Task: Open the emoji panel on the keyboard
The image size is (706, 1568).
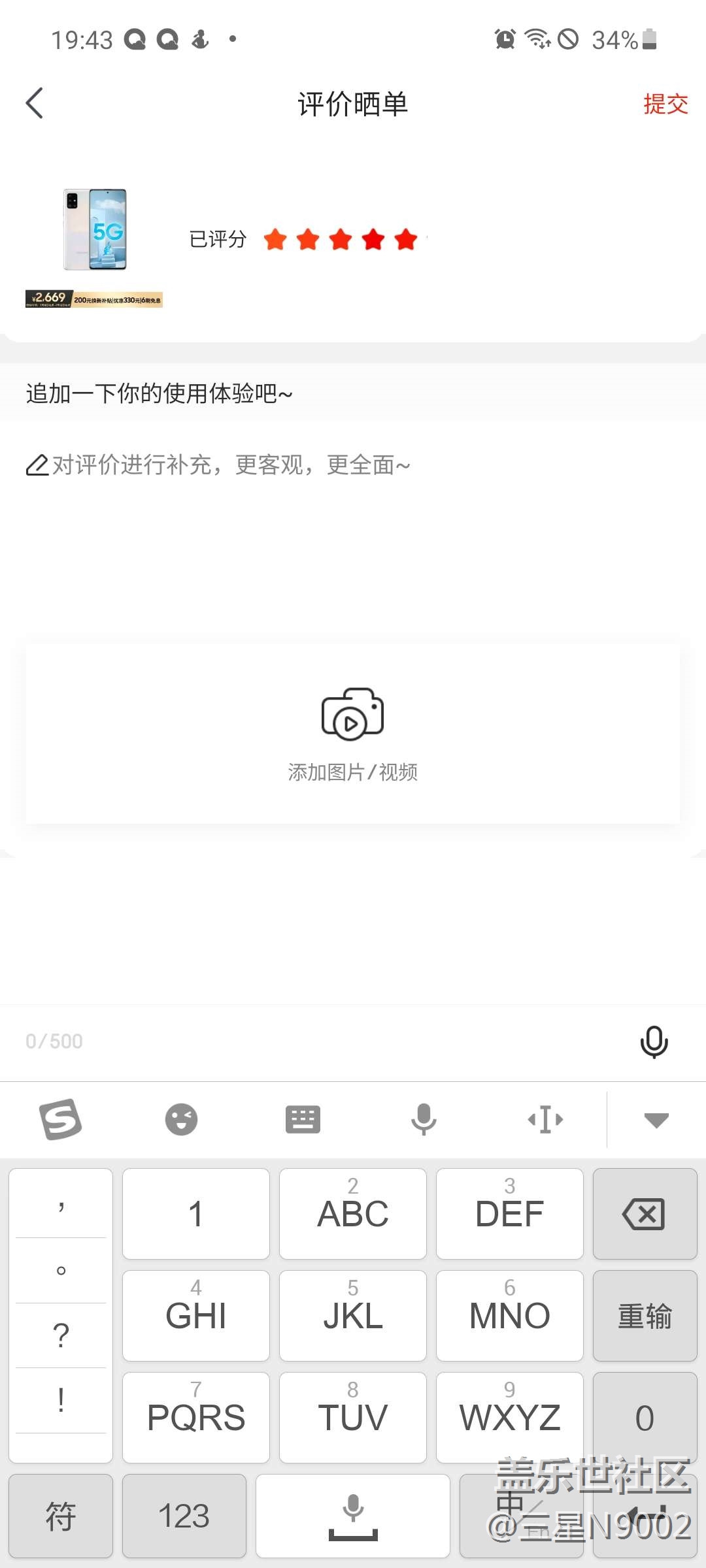Action: (x=181, y=1120)
